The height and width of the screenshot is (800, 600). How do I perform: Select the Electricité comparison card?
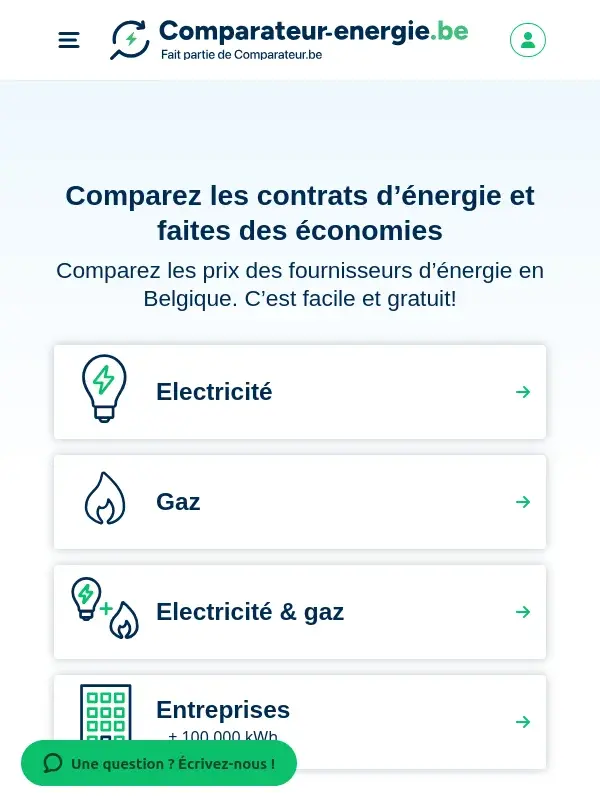(x=300, y=392)
